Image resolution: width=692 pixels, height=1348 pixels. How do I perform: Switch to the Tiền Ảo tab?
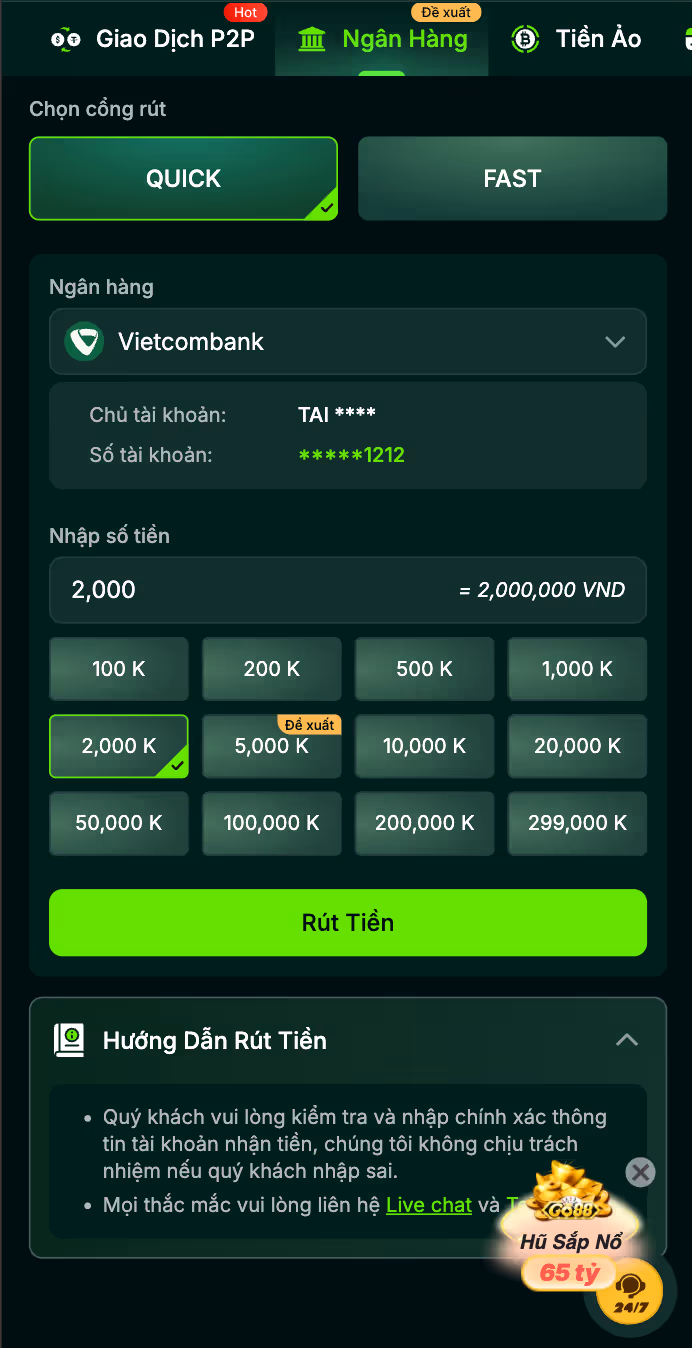click(x=576, y=39)
